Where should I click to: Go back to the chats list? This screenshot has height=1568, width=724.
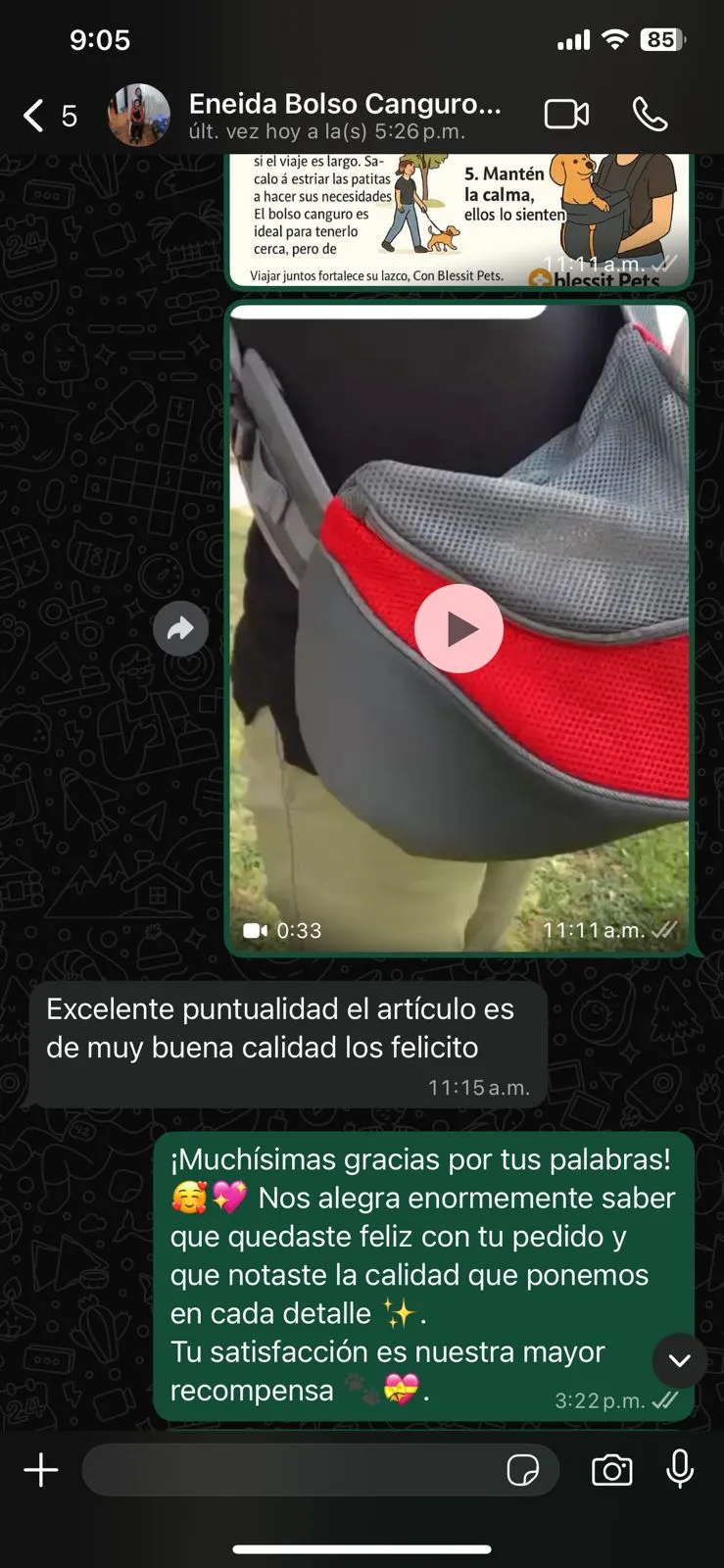click(35, 116)
